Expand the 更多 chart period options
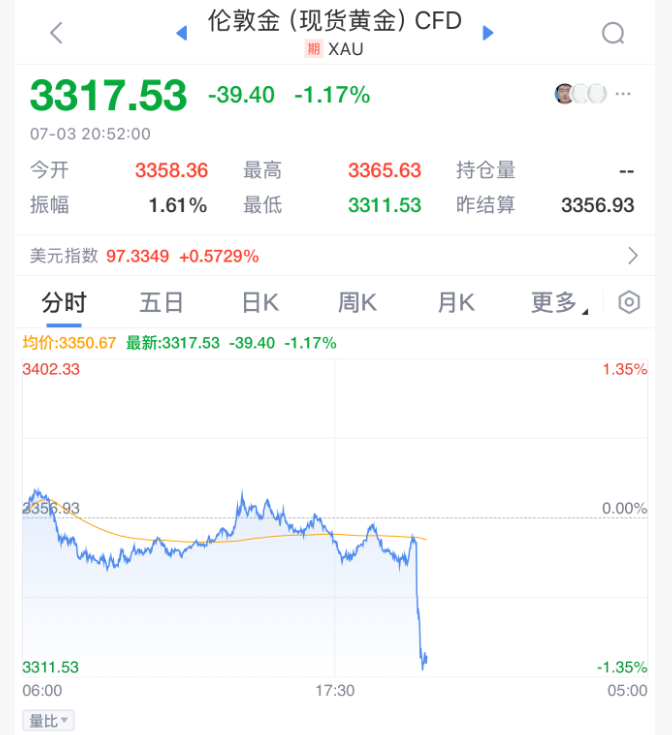The width and height of the screenshot is (672, 735). click(558, 303)
